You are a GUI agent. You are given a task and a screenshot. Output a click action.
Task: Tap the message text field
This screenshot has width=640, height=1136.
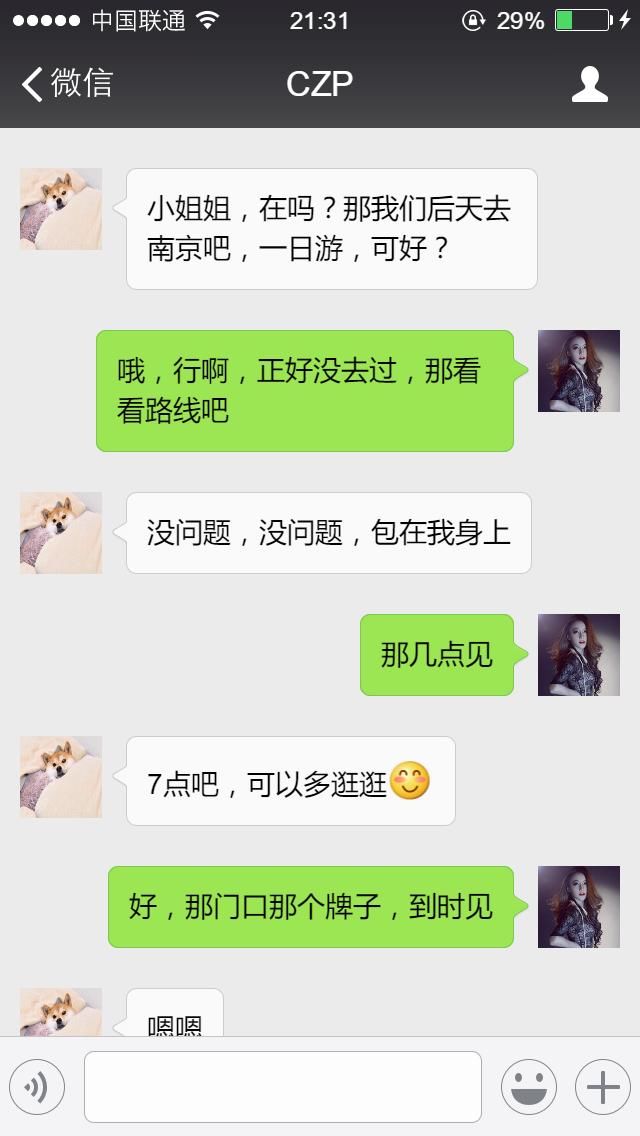(282, 1087)
